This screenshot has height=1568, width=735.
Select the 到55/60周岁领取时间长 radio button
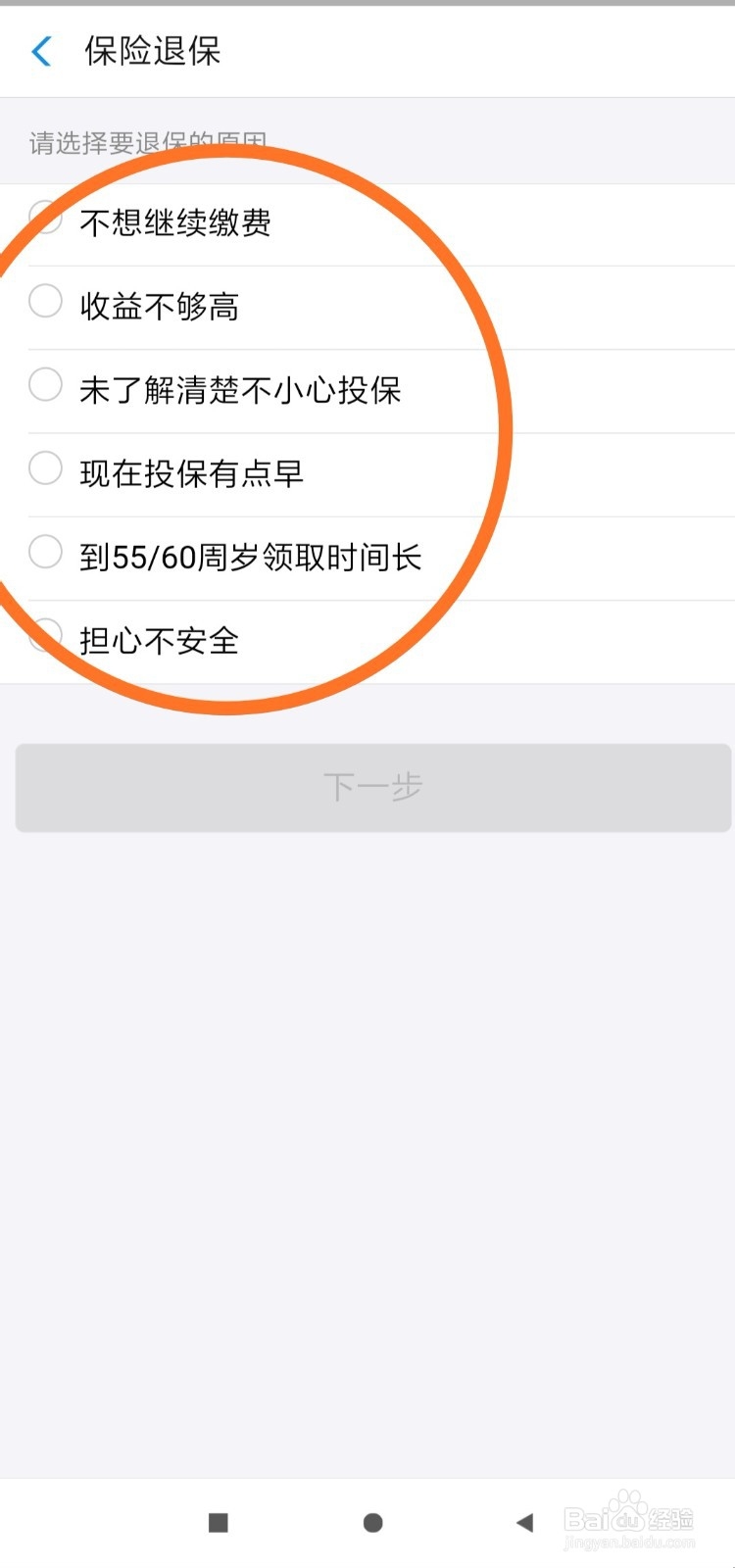click(45, 553)
